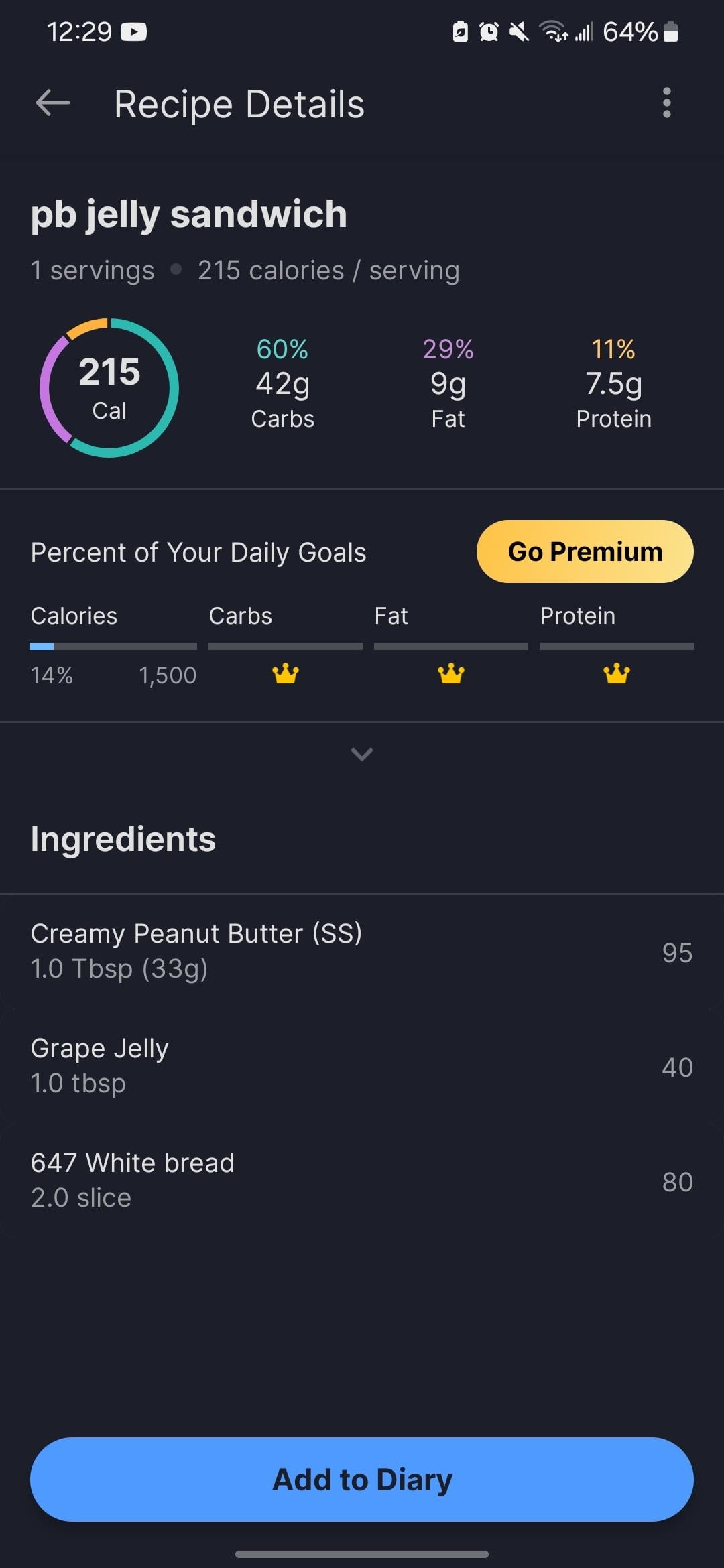The height and width of the screenshot is (1568, 724).
Task: Open the 647 White bread ingredient
Action: tap(362, 1180)
